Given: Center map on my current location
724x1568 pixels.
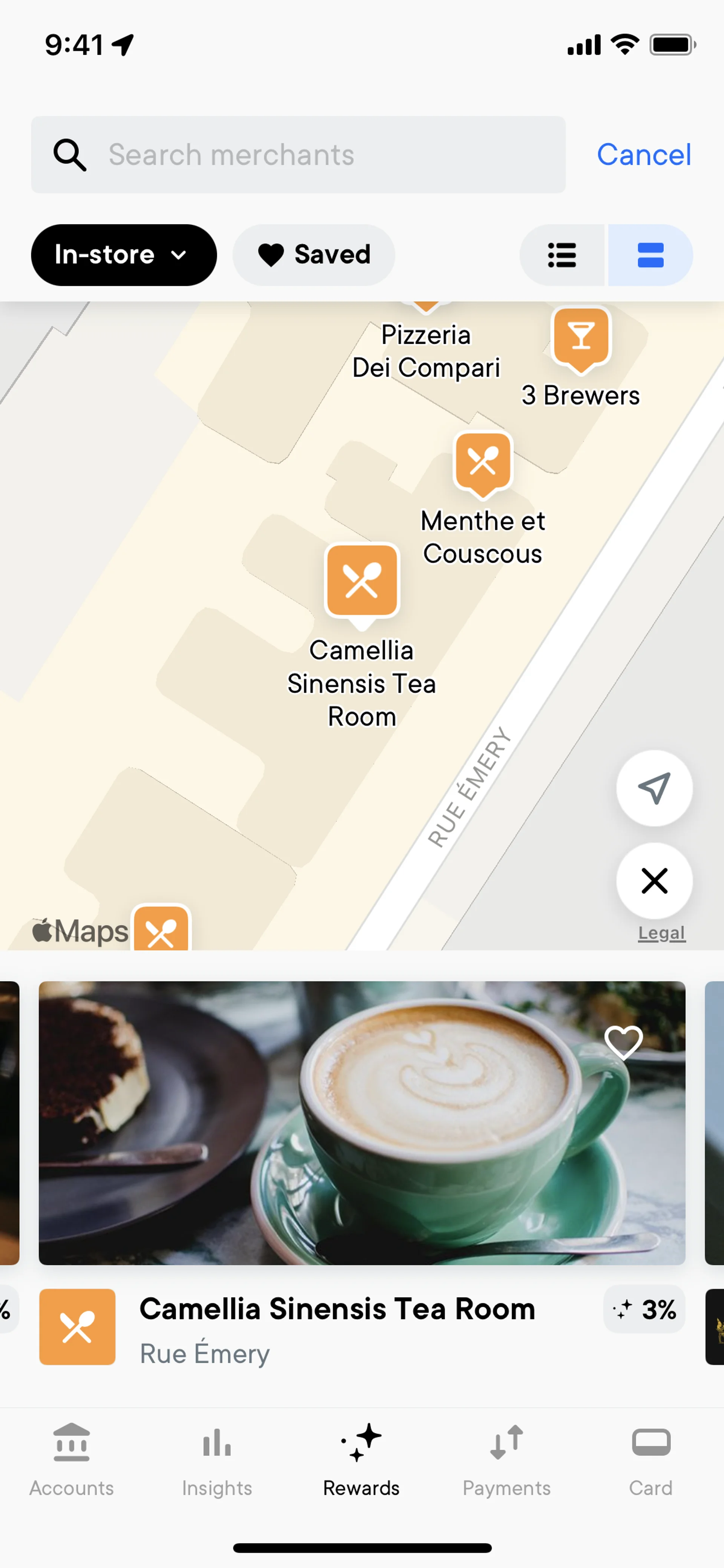Looking at the screenshot, I should coord(653,788).
